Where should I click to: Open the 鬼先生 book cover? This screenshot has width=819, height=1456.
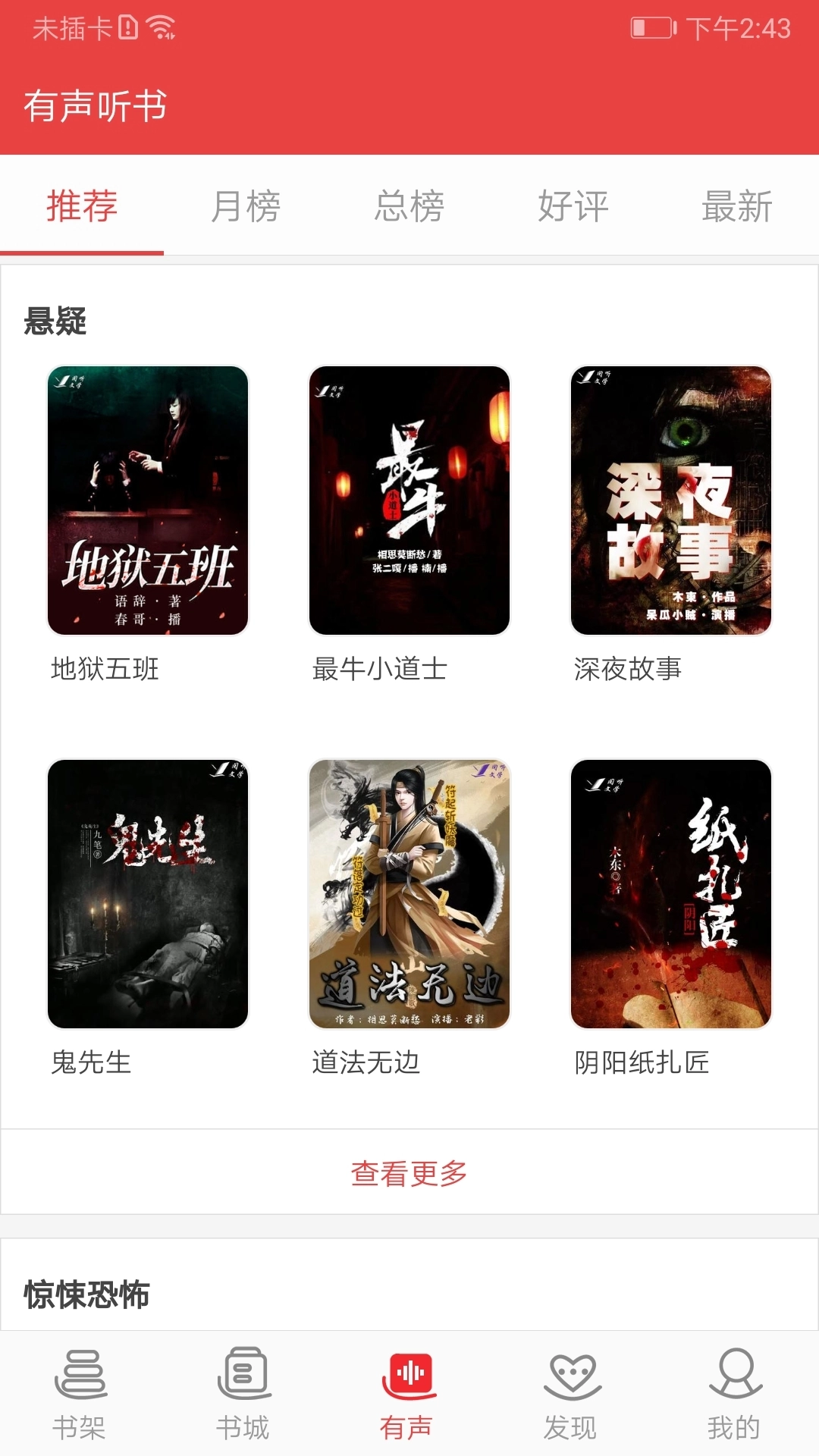coord(148,895)
